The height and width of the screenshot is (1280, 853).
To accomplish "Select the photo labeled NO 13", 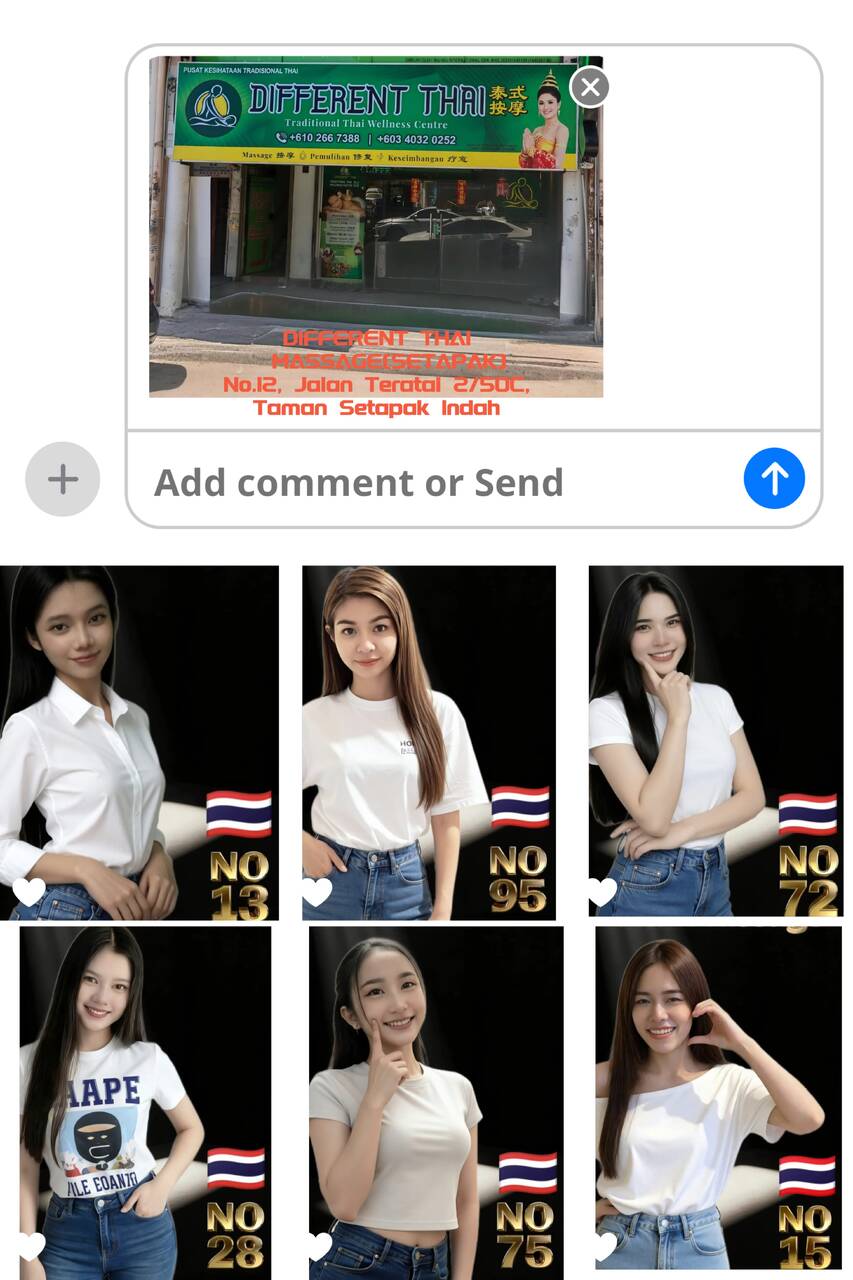I will click(x=139, y=742).
